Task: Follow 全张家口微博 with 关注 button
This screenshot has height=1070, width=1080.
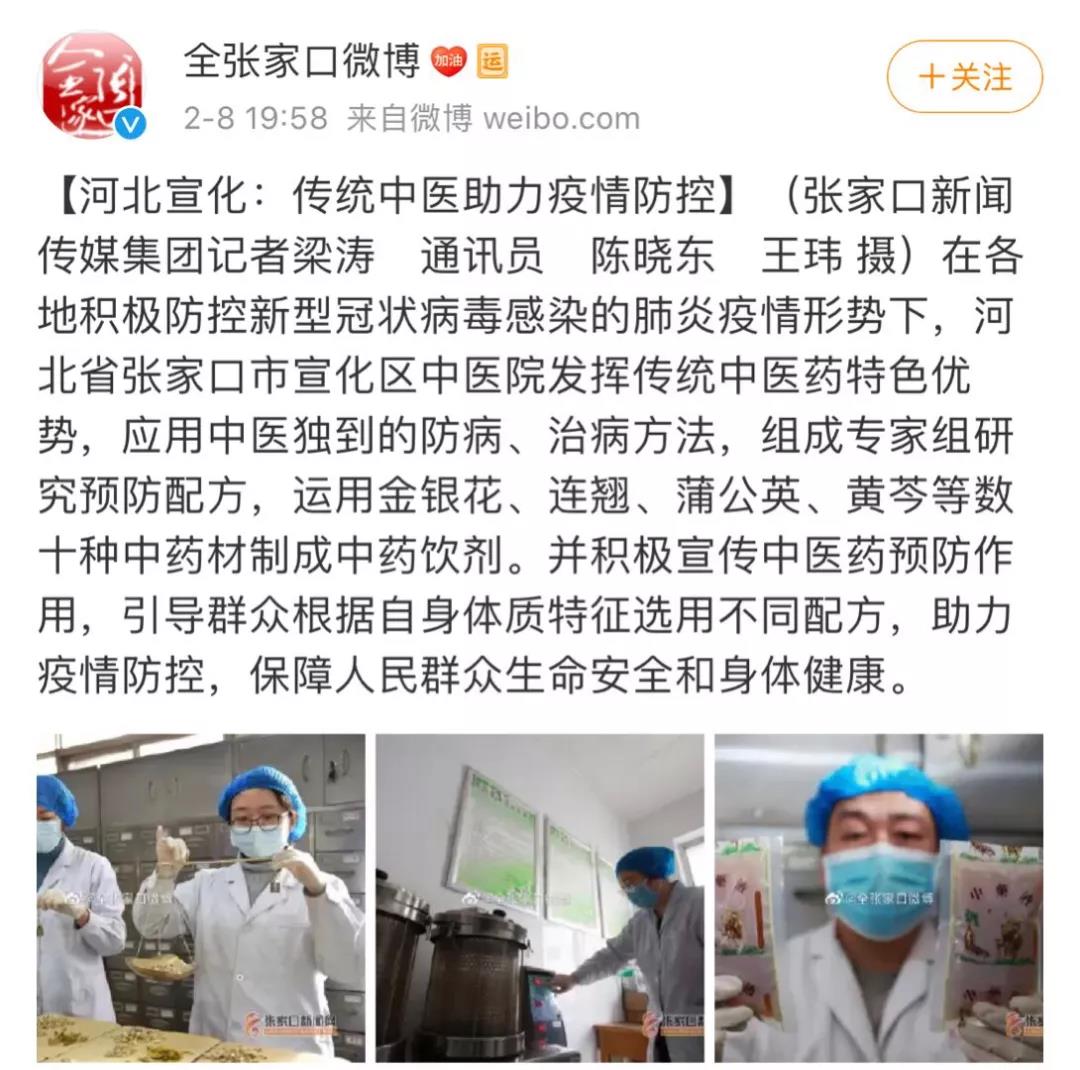Action: (964, 77)
